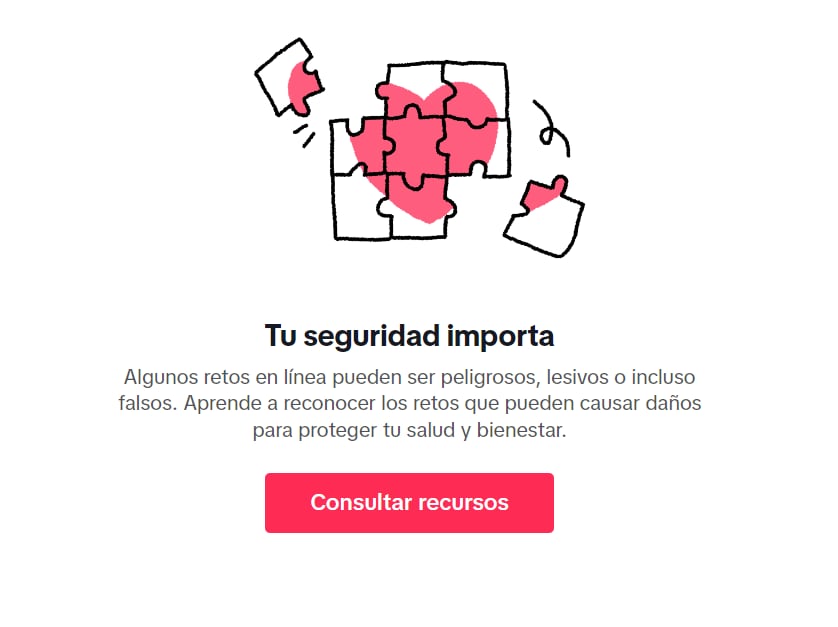The image size is (838, 627).
Task: Tap the Consultar recursos button
Action: coord(409,502)
